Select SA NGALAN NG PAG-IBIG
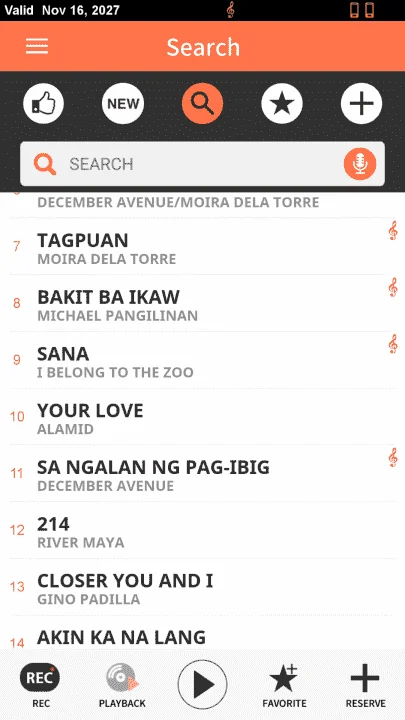The width and height of the screenshot is (405, 720). tap(202, 473)
